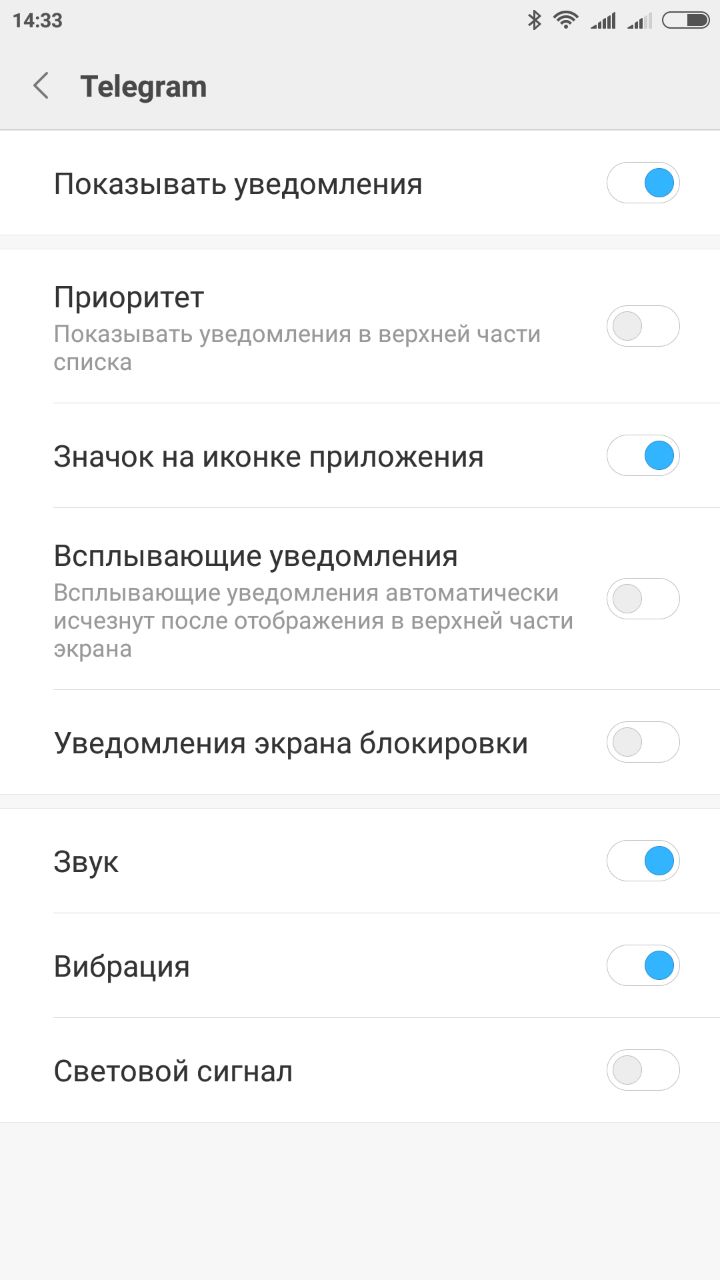The width and height of the screenshot is (720, 1280).
Task: Enable Уведомления экрана блокировки
Action: [643, 742]
